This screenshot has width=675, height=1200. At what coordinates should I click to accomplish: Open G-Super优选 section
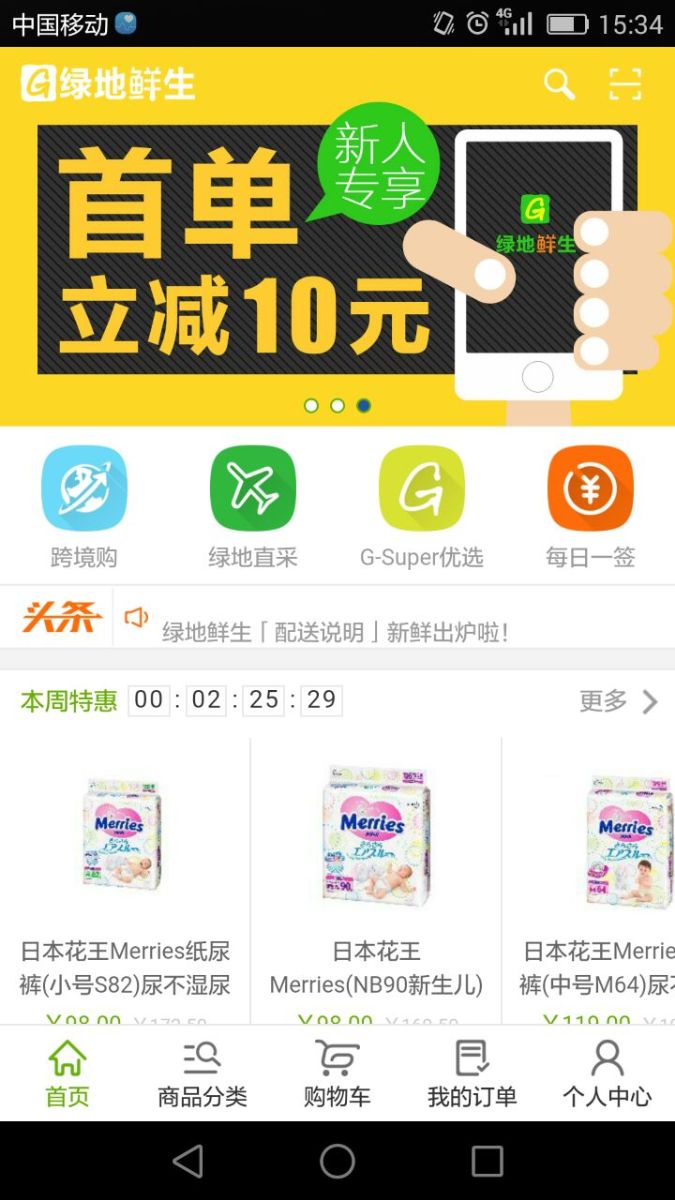421,505
